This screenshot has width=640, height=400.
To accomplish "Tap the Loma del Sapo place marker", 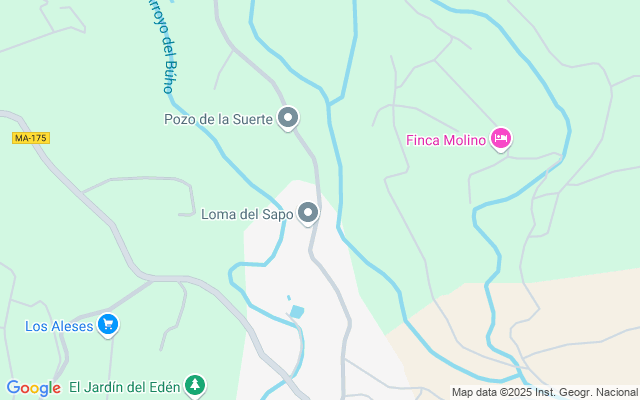I will pyautogui.click(x=308, y=212).
